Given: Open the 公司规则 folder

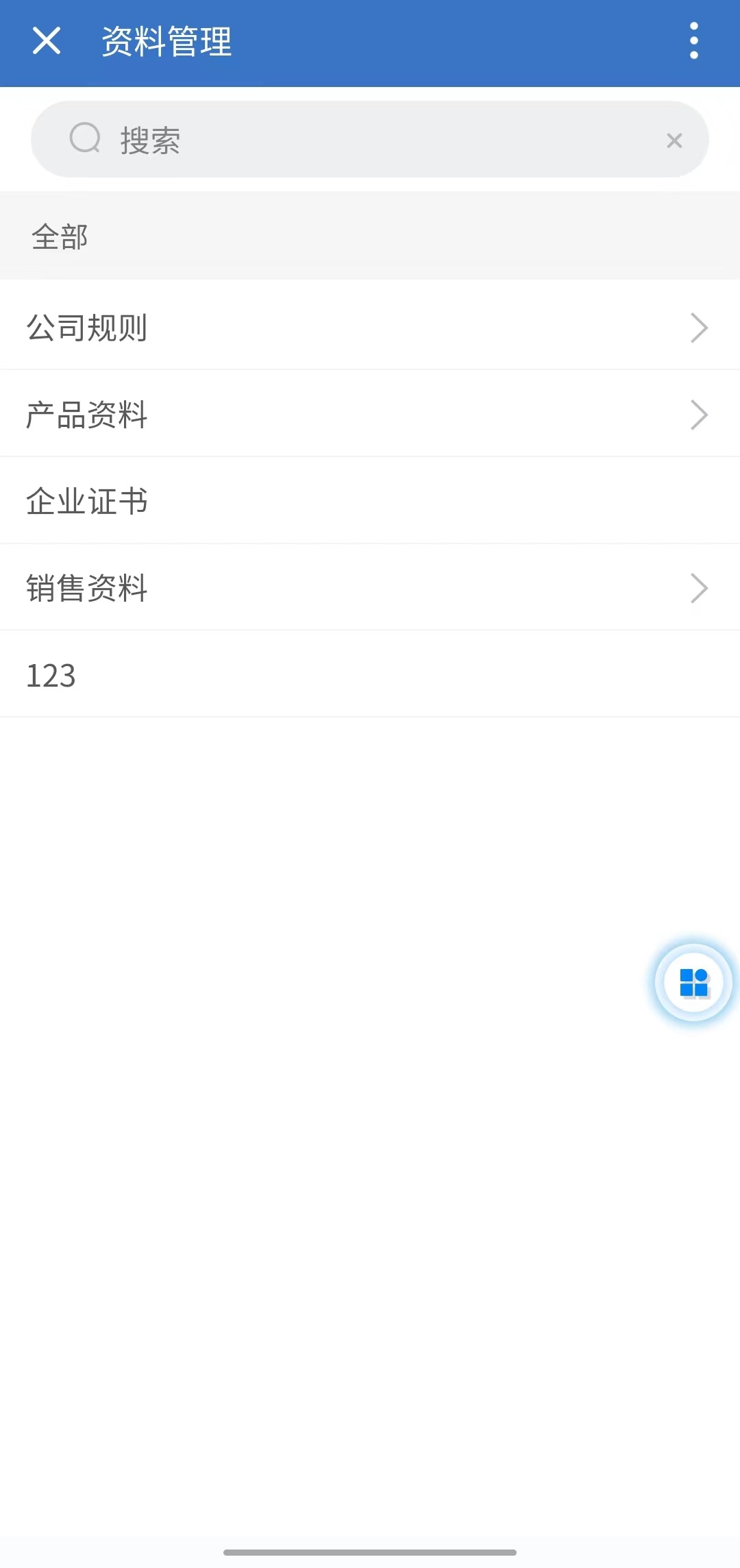Looking at the screenshot, I should point(370,327).
